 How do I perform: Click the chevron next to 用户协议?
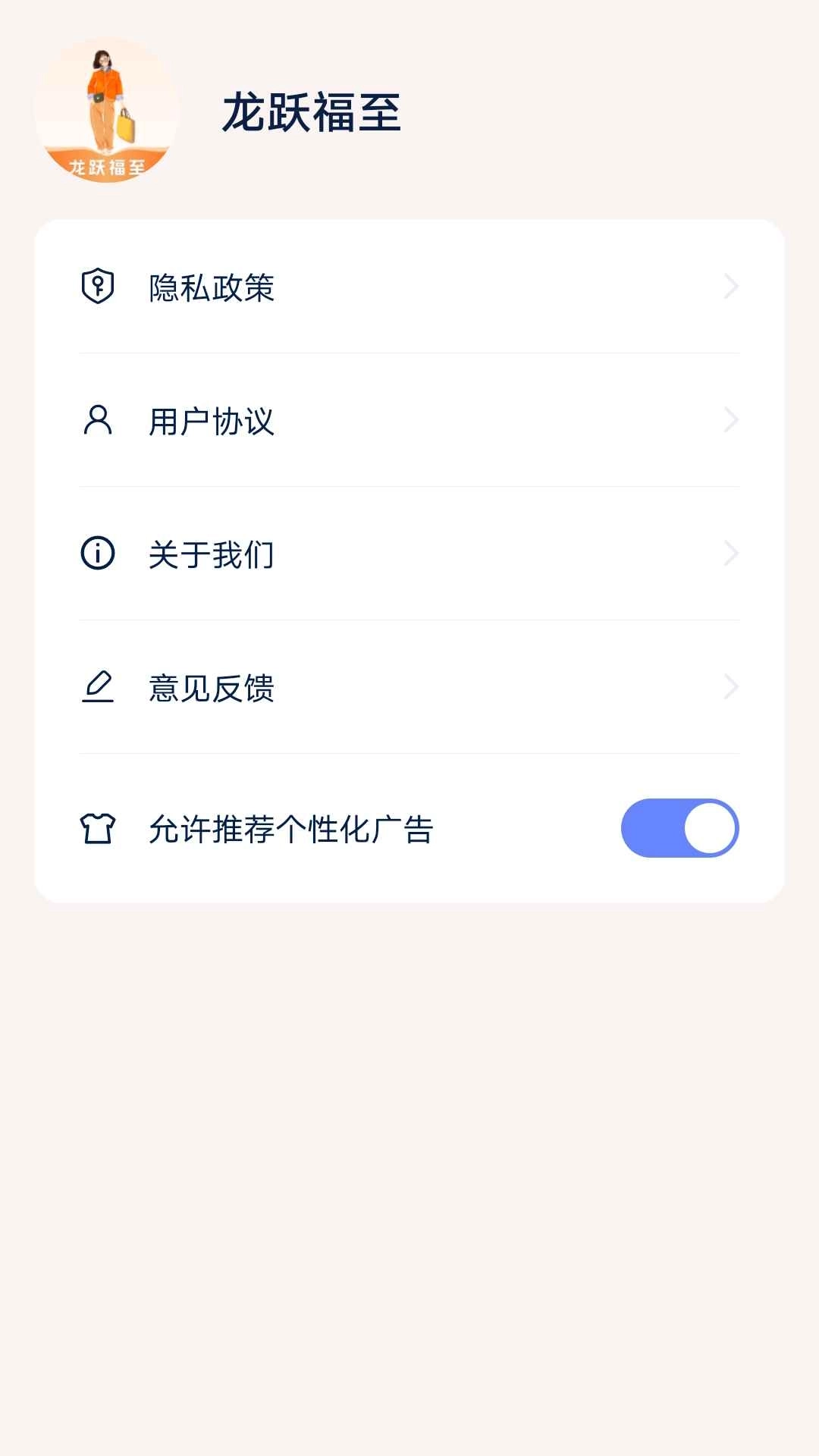coord(730,420)
